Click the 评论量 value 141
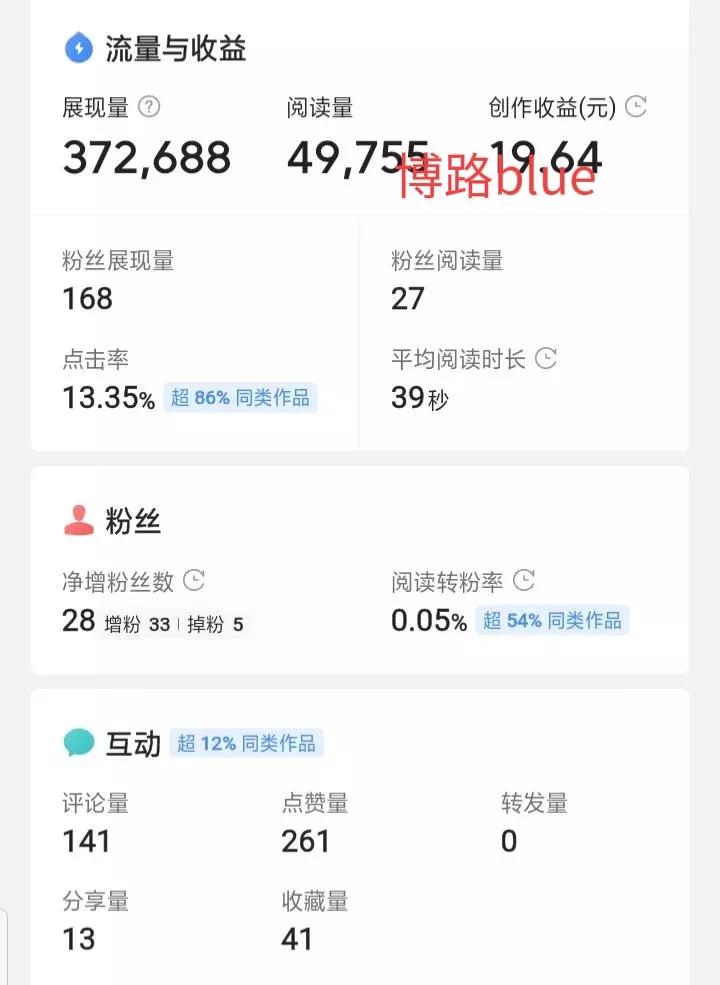The height and width of the screenshot is (985, 720). coord(86,841)
